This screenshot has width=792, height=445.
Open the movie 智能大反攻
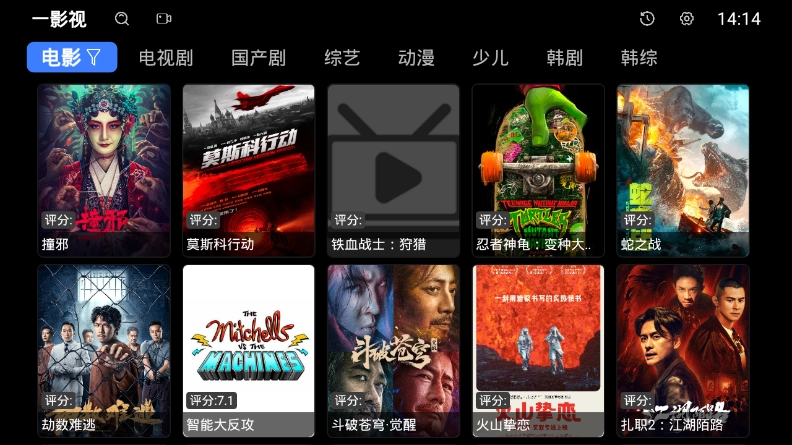[249, 350]
